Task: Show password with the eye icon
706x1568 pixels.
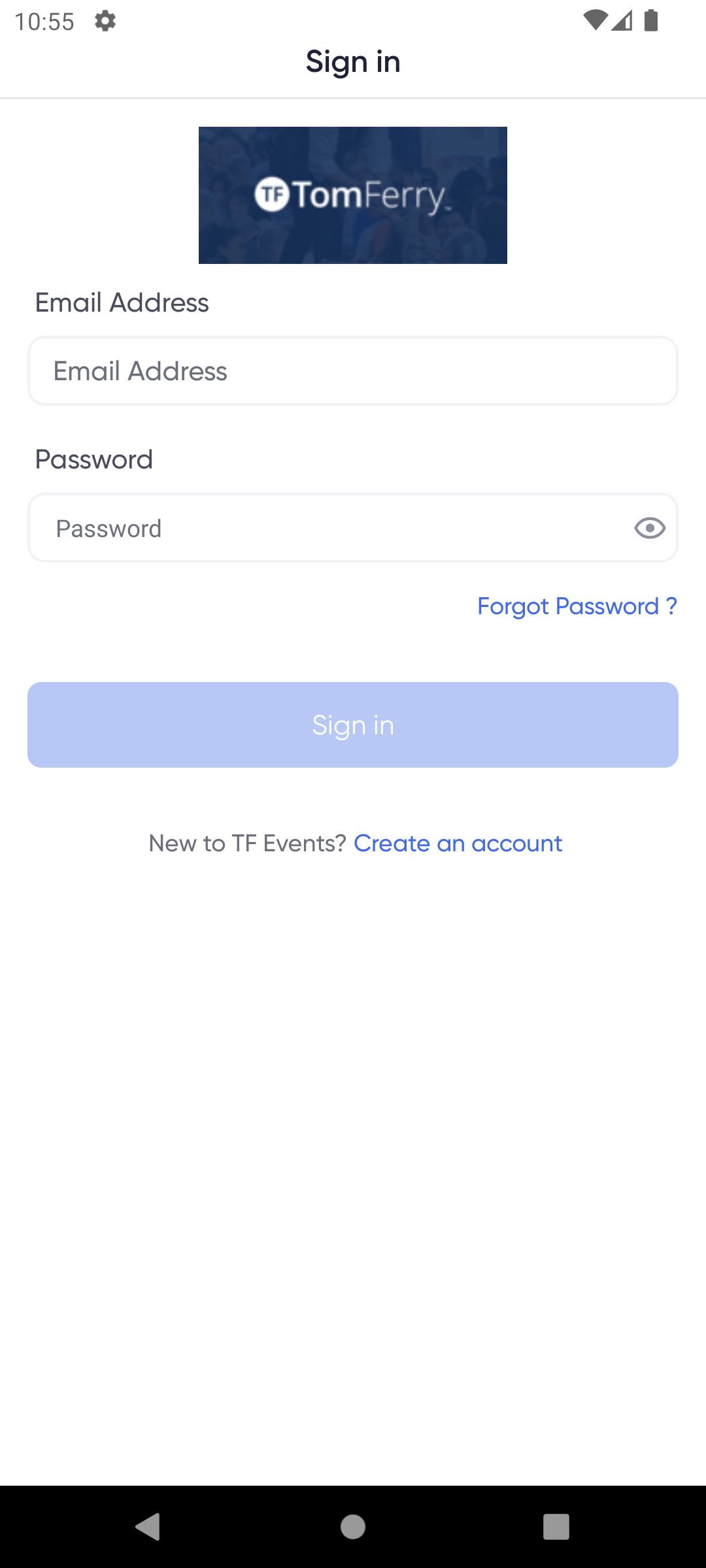Action: (x=650, y=528)
